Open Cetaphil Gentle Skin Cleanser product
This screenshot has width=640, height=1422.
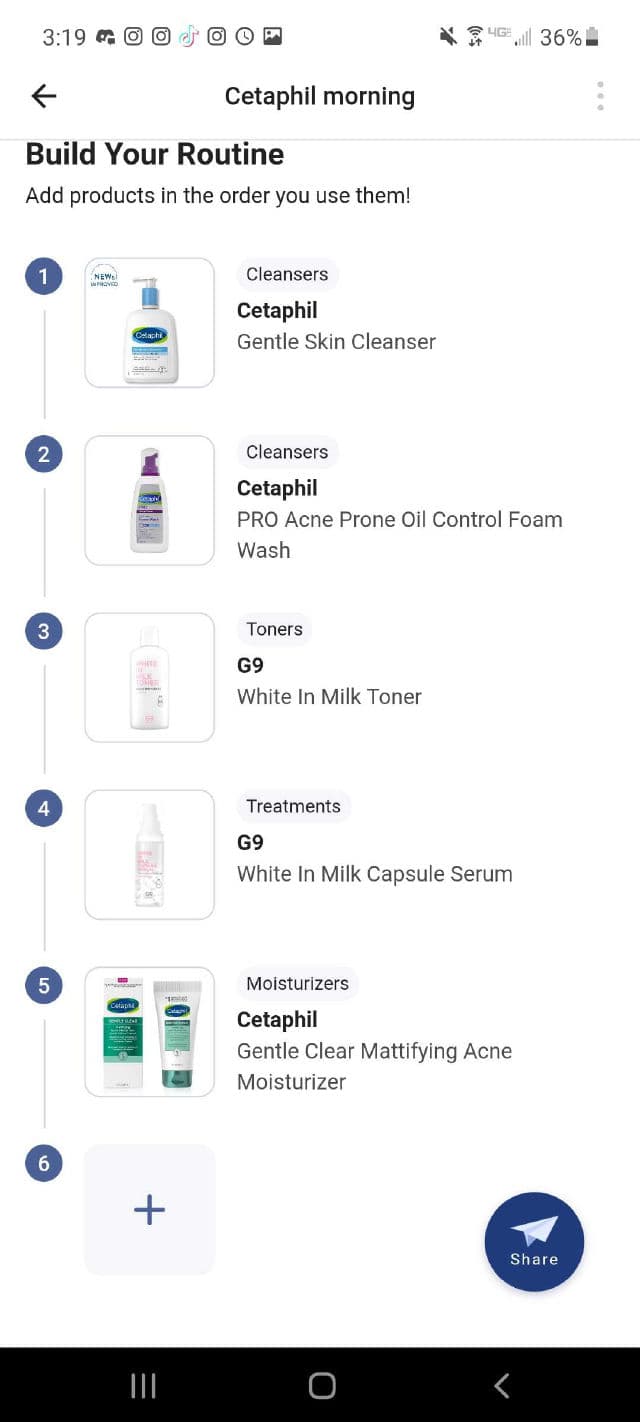[336, 323]
